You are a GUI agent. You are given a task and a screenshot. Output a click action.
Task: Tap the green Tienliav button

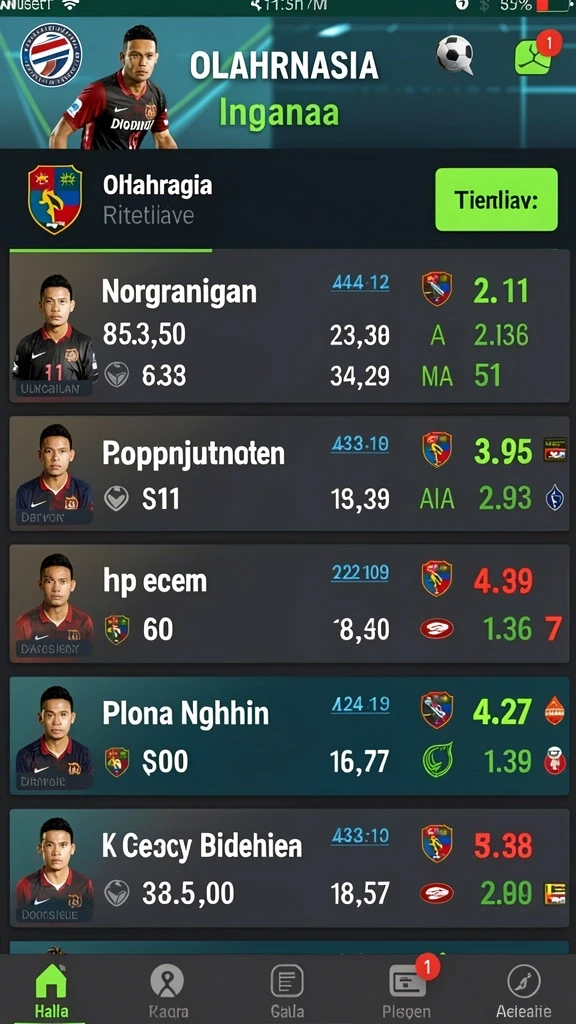pyautogui.click(x=496, y=200)
